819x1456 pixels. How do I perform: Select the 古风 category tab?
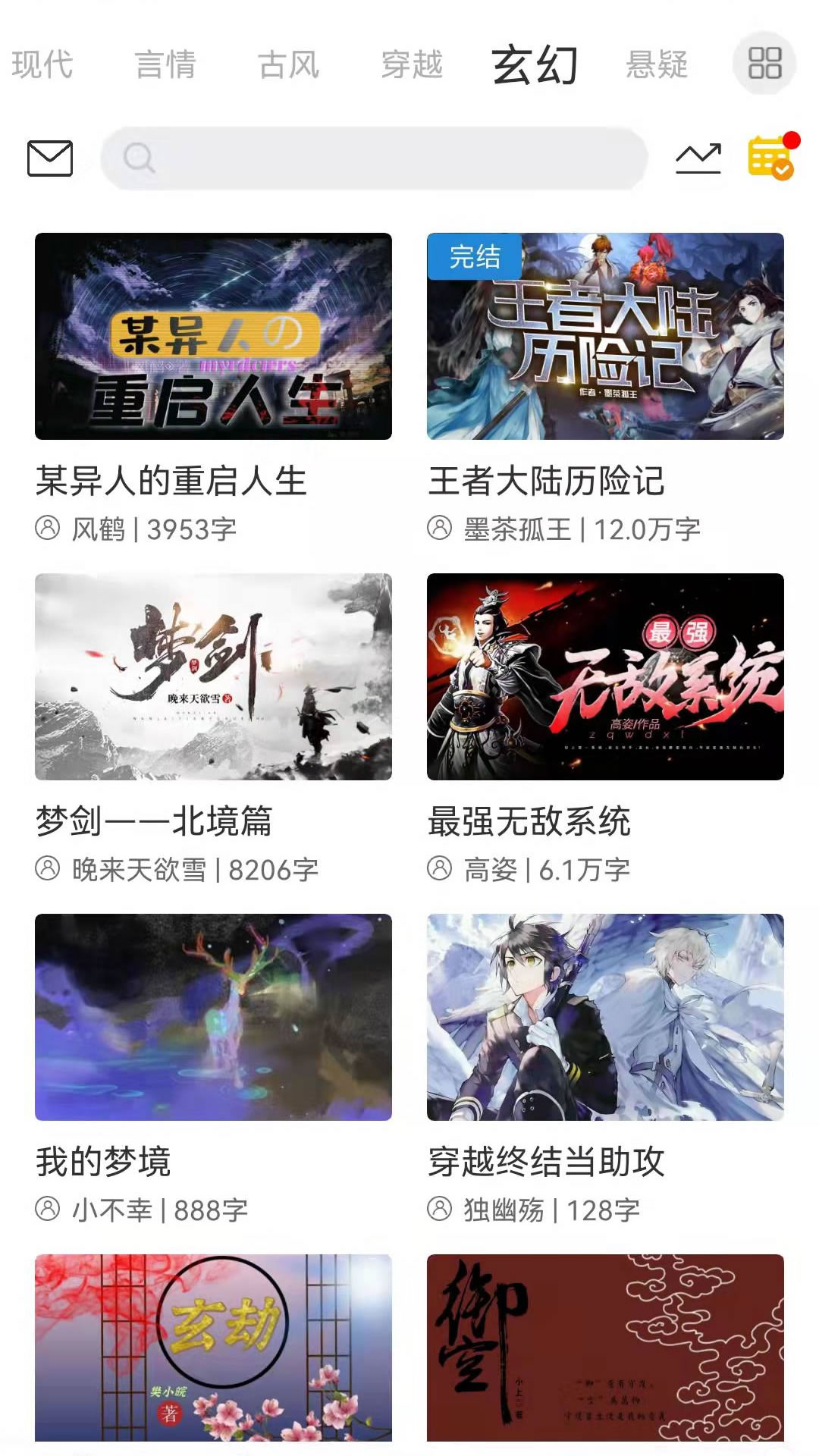click(288, 64)
